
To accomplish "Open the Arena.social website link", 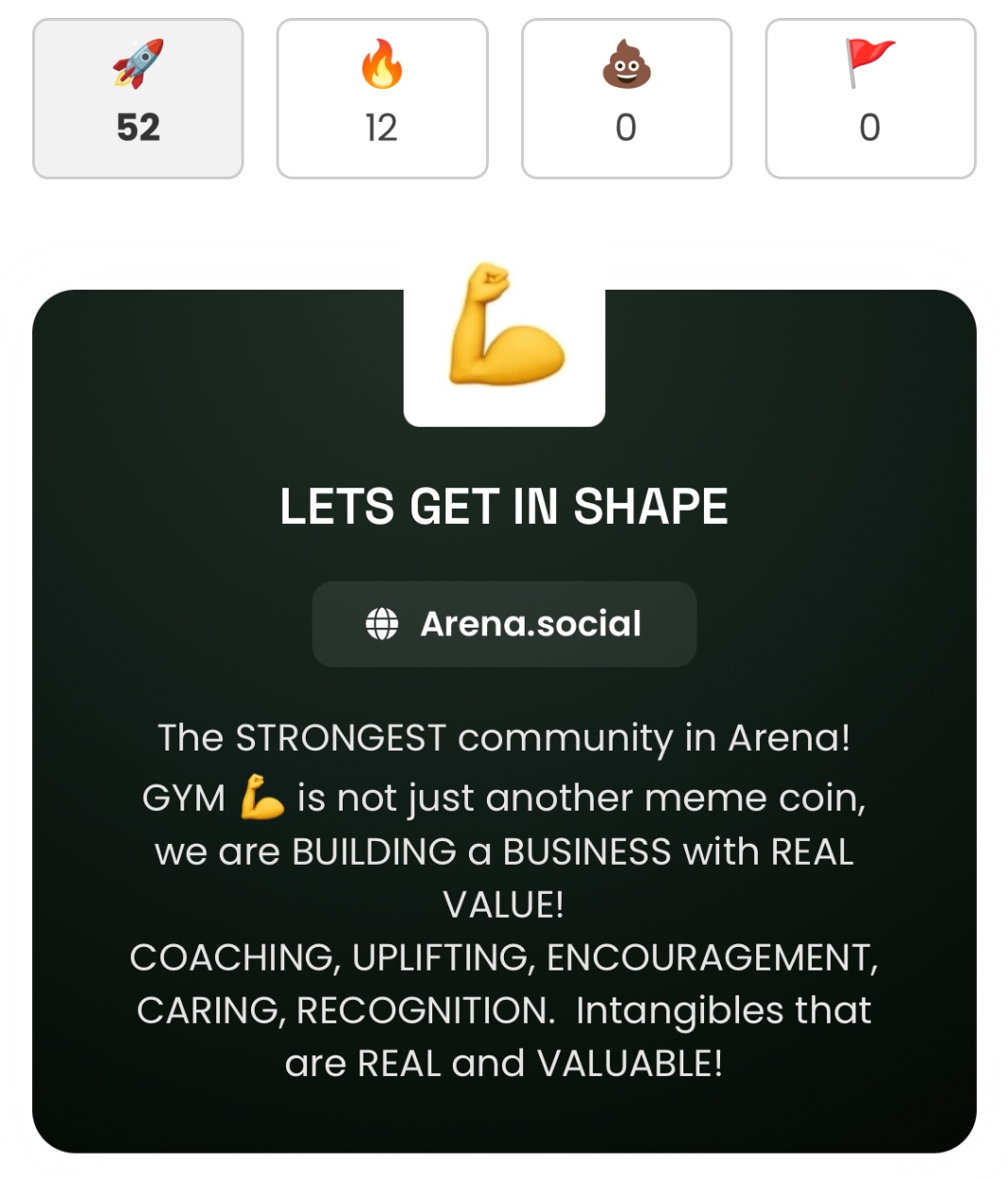I will coord(504,624).
